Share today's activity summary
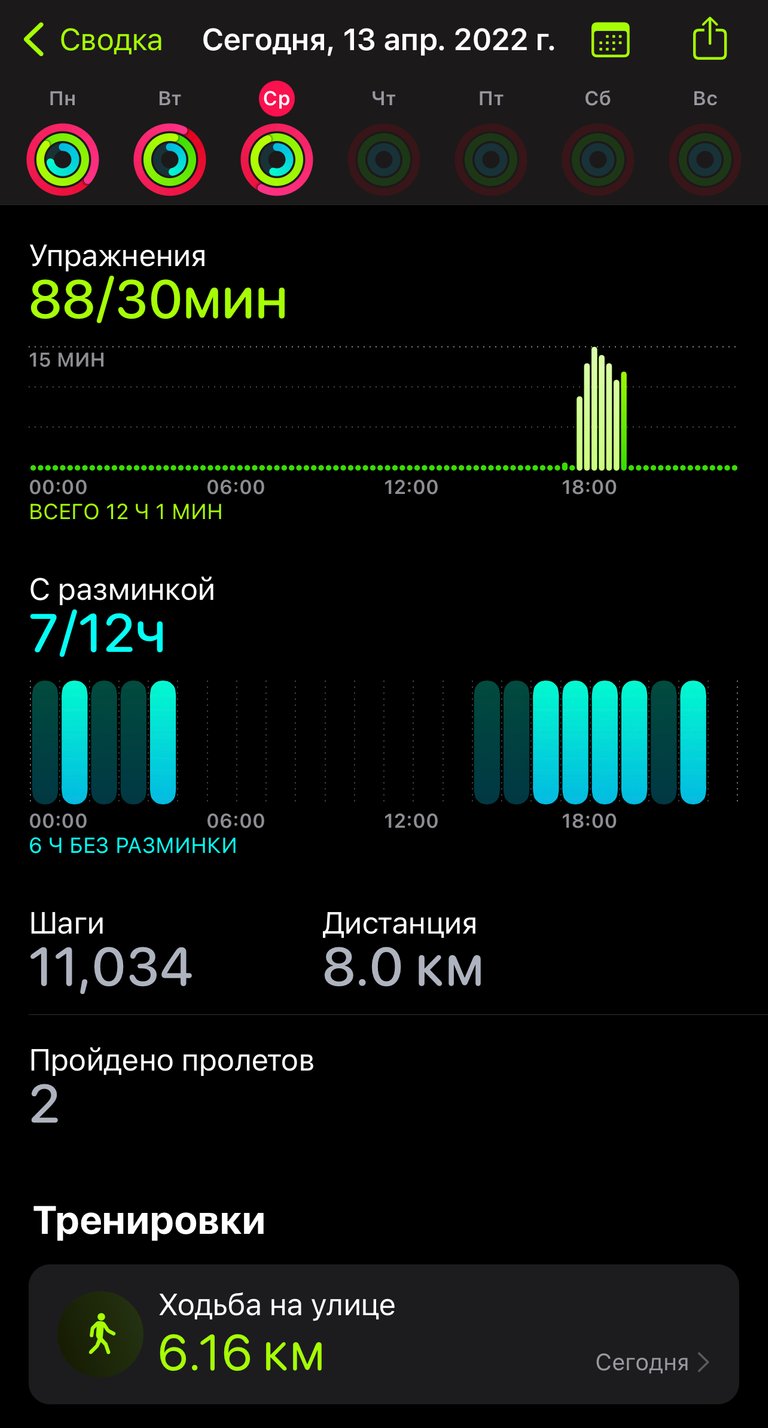768x1428 pixels. [709, 40]
